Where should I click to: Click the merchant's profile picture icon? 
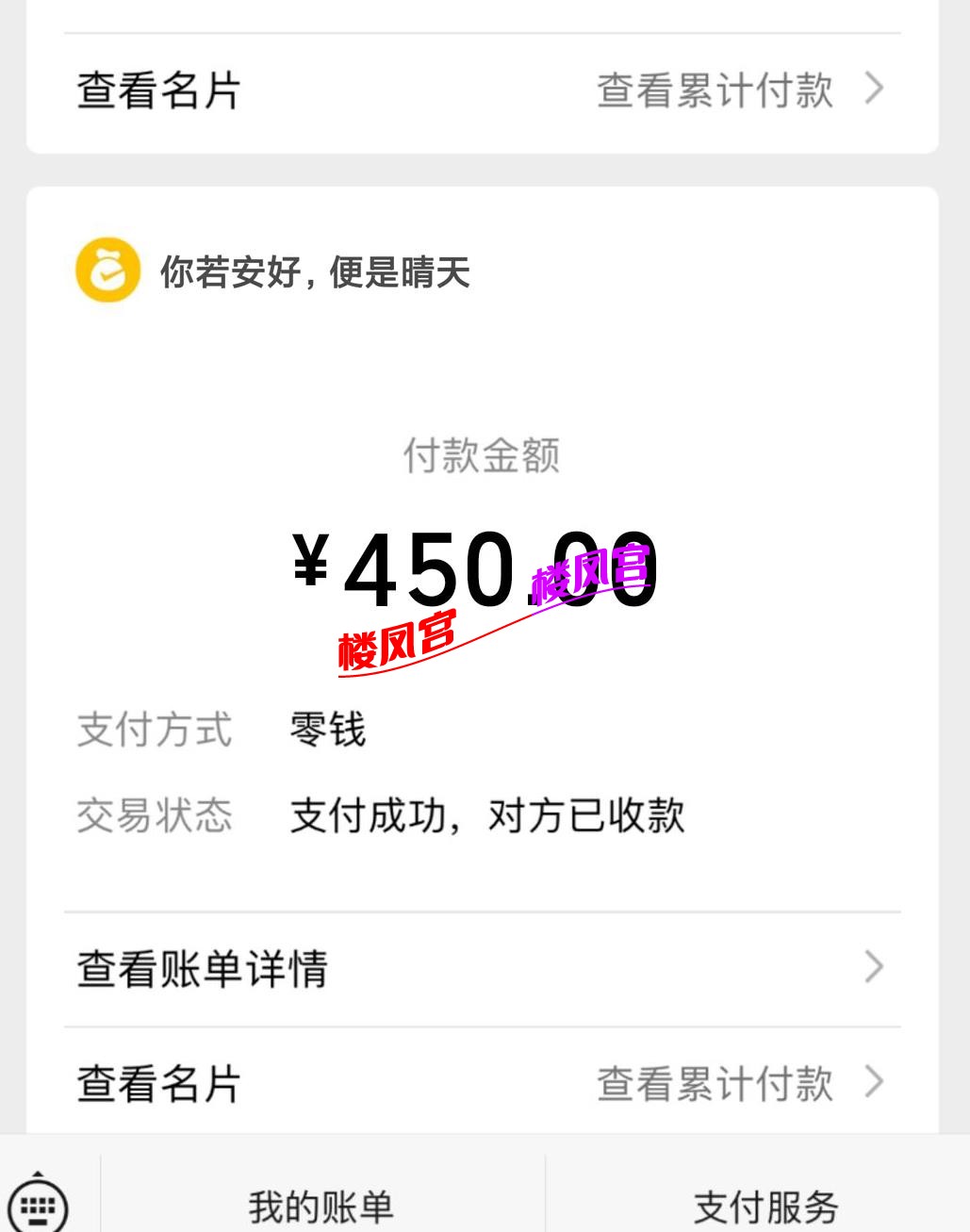107,273
